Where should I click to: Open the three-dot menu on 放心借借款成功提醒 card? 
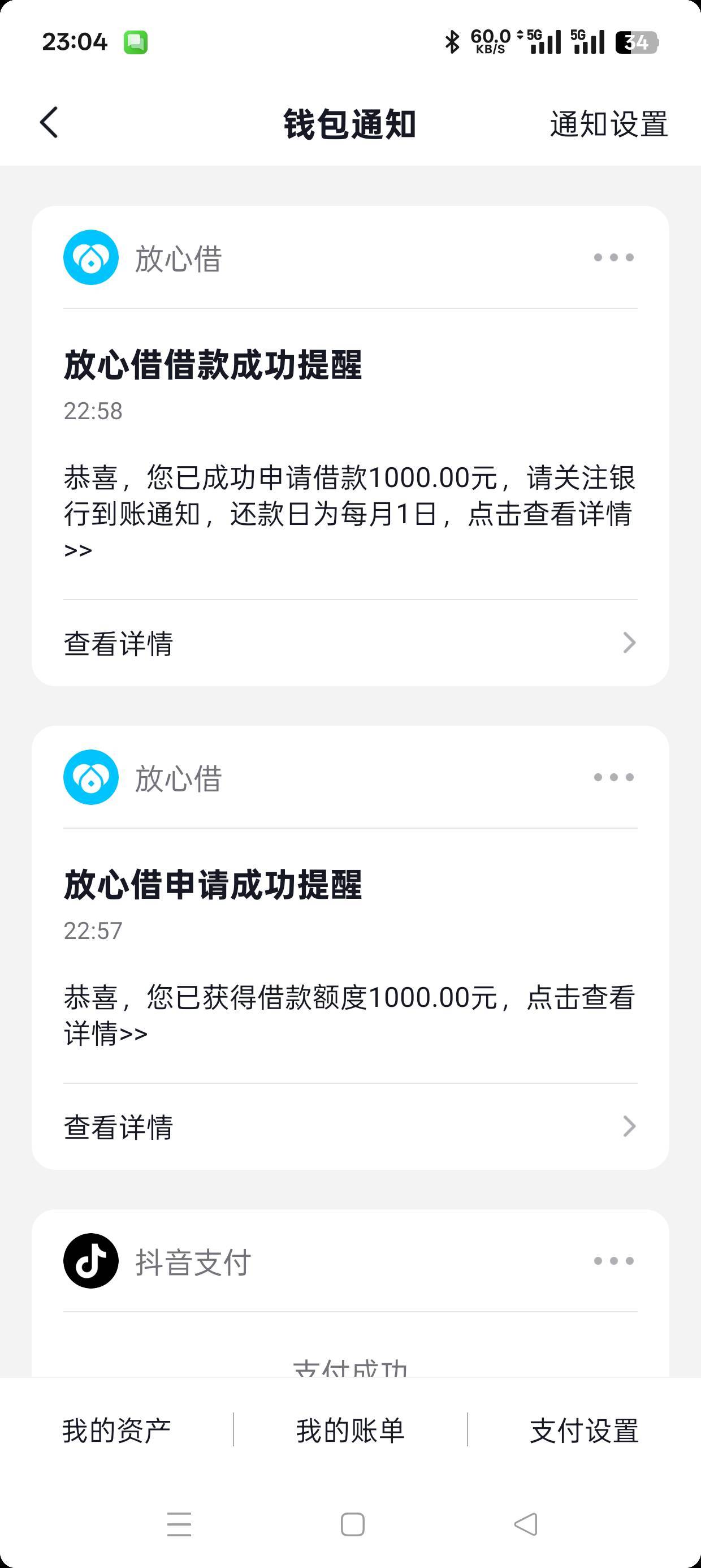pyautogui.click(x=613, y=257)
